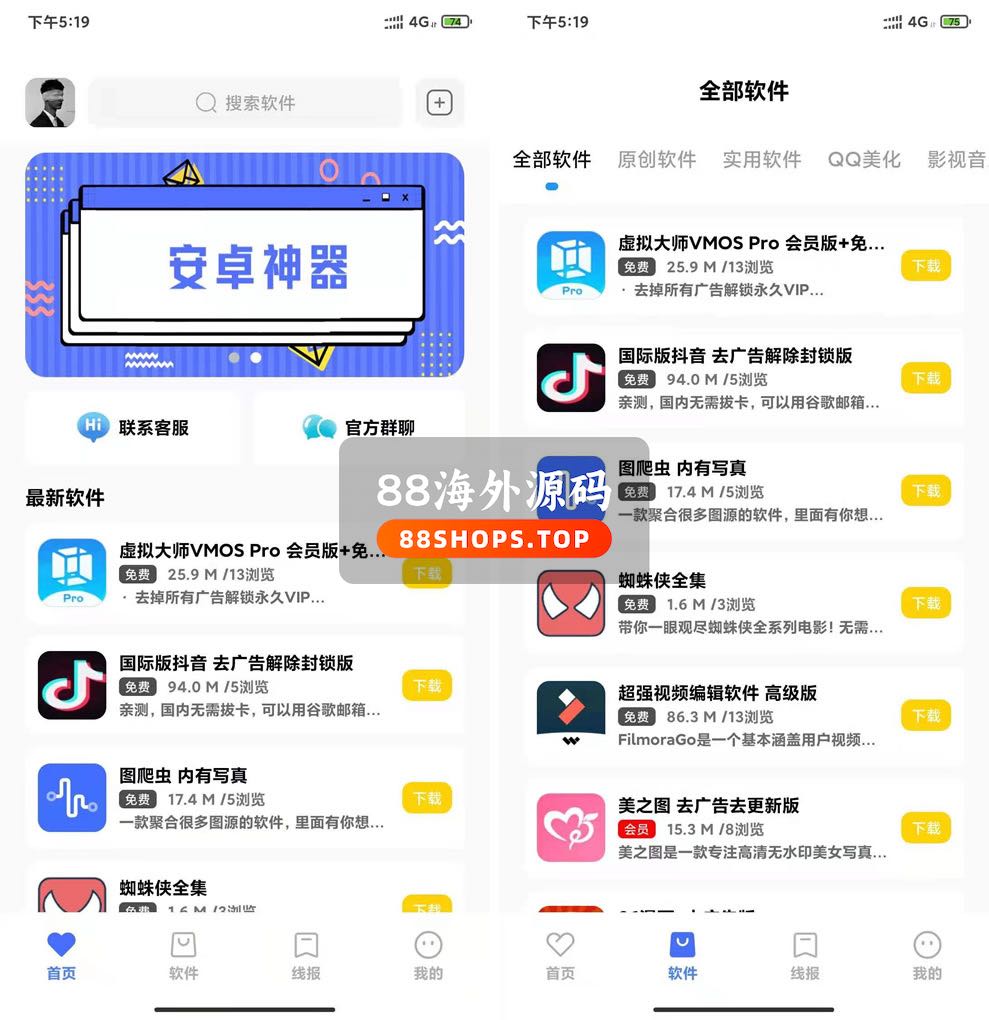Select the QQ美化 tab
Image resolution: width=989 pixels, height=1020 pixels.
click(x=864, y=160)
